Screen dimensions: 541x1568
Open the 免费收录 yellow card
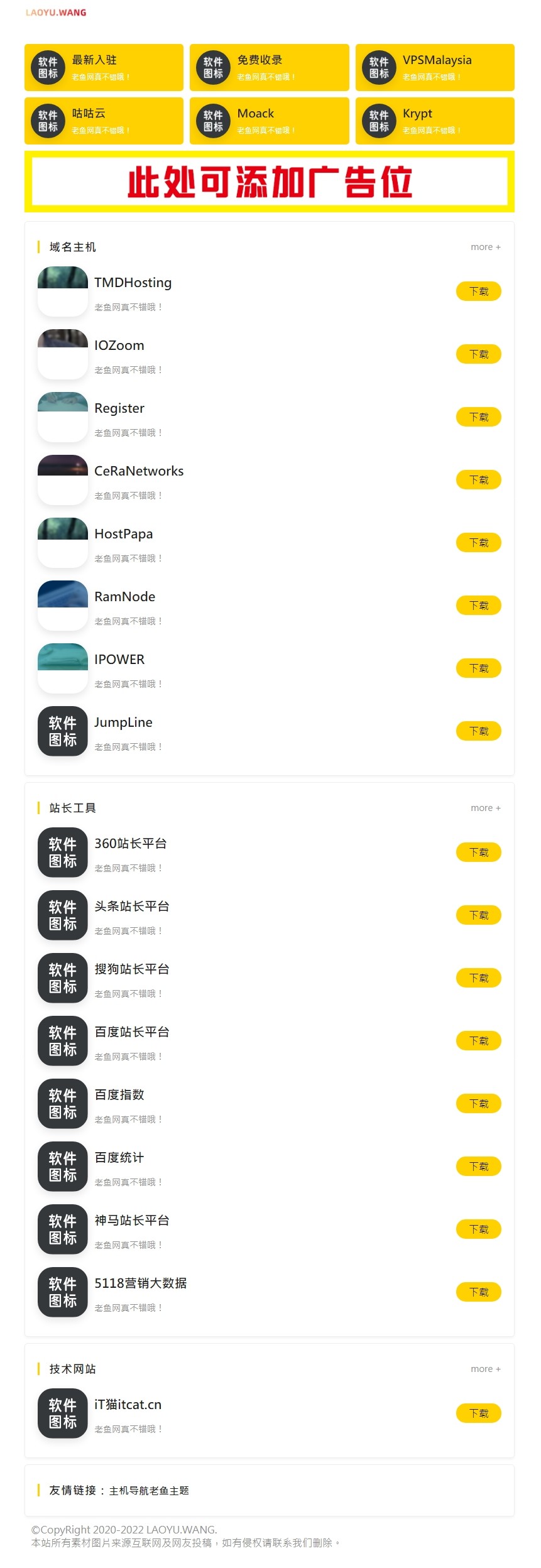269,67
